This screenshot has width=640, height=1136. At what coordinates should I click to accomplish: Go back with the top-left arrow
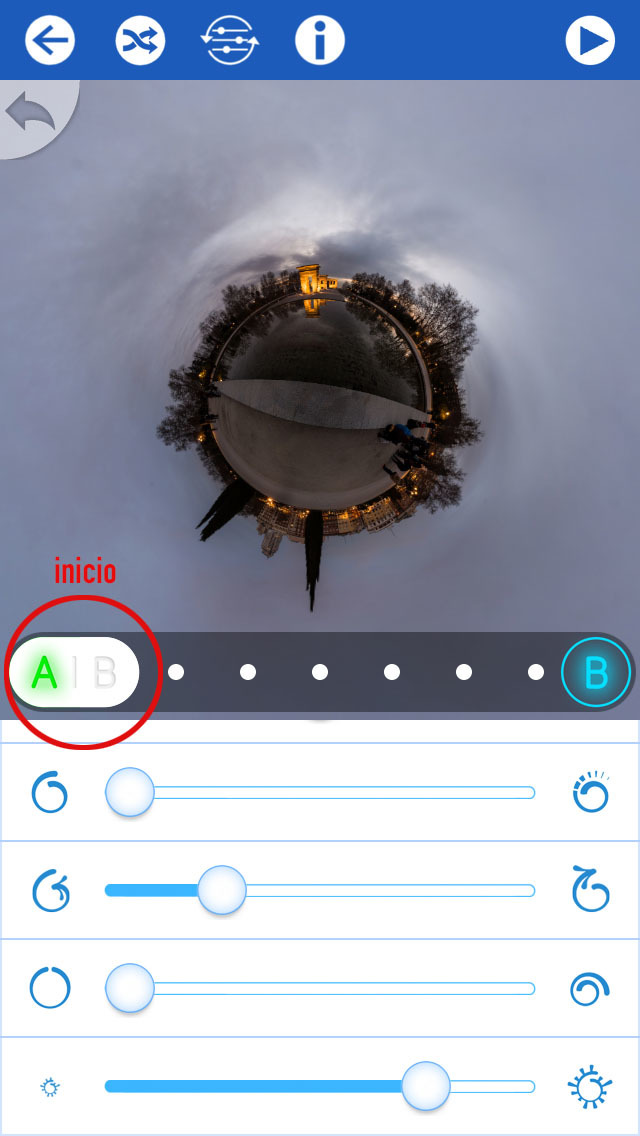[50, 40]
